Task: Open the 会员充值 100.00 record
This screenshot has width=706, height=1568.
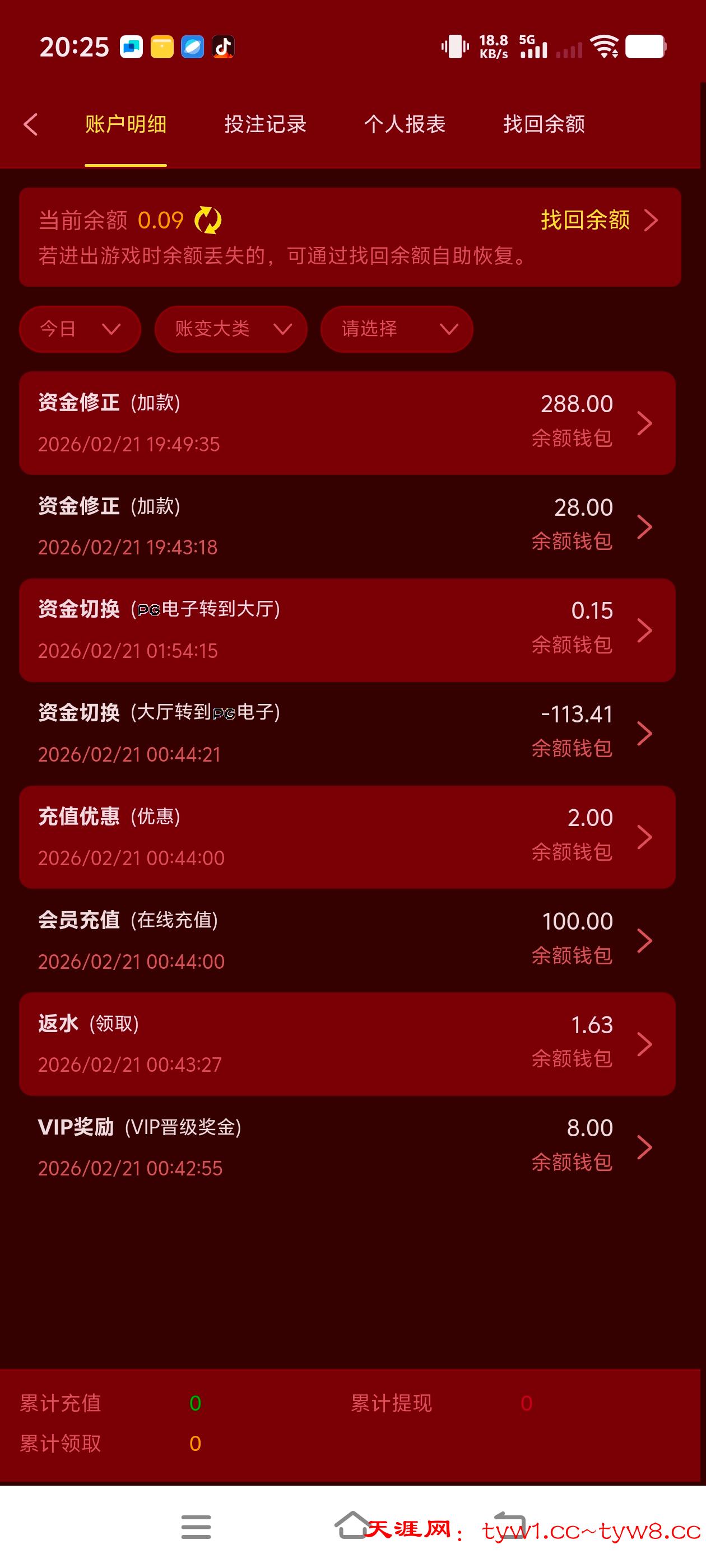Action: point(347,940)
